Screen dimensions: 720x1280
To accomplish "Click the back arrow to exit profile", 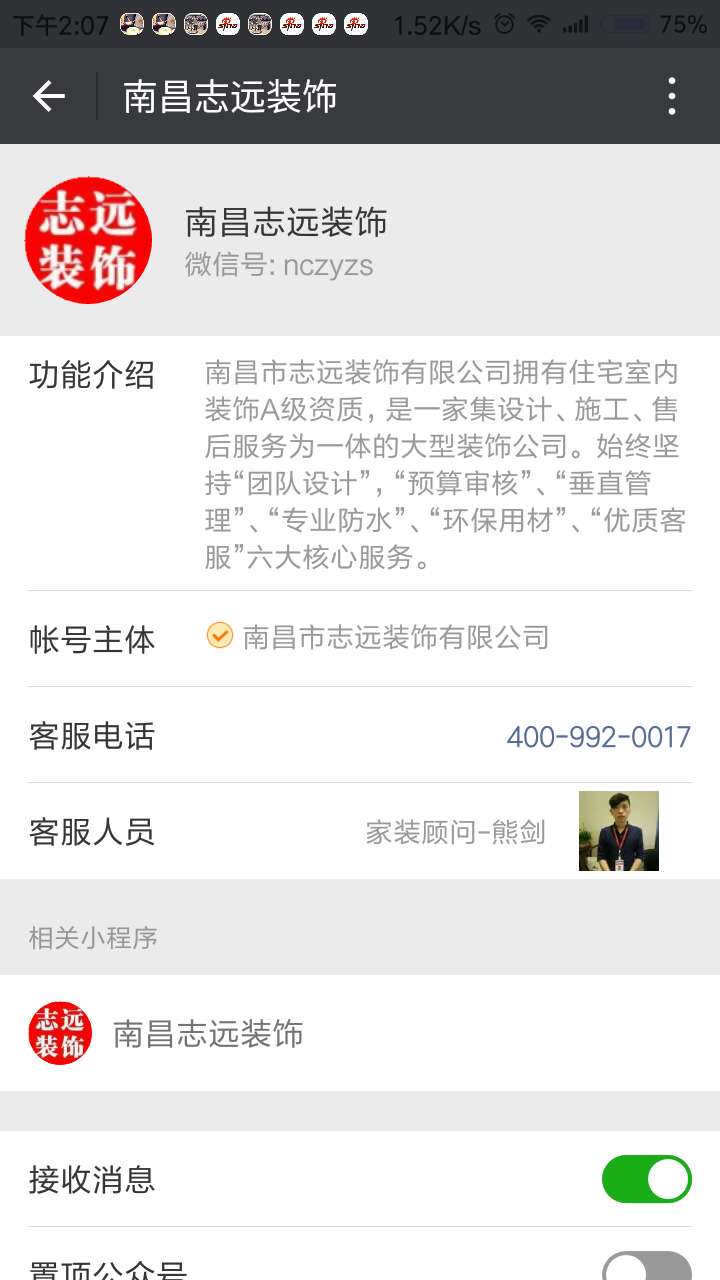I will click(x=48, y=96).
